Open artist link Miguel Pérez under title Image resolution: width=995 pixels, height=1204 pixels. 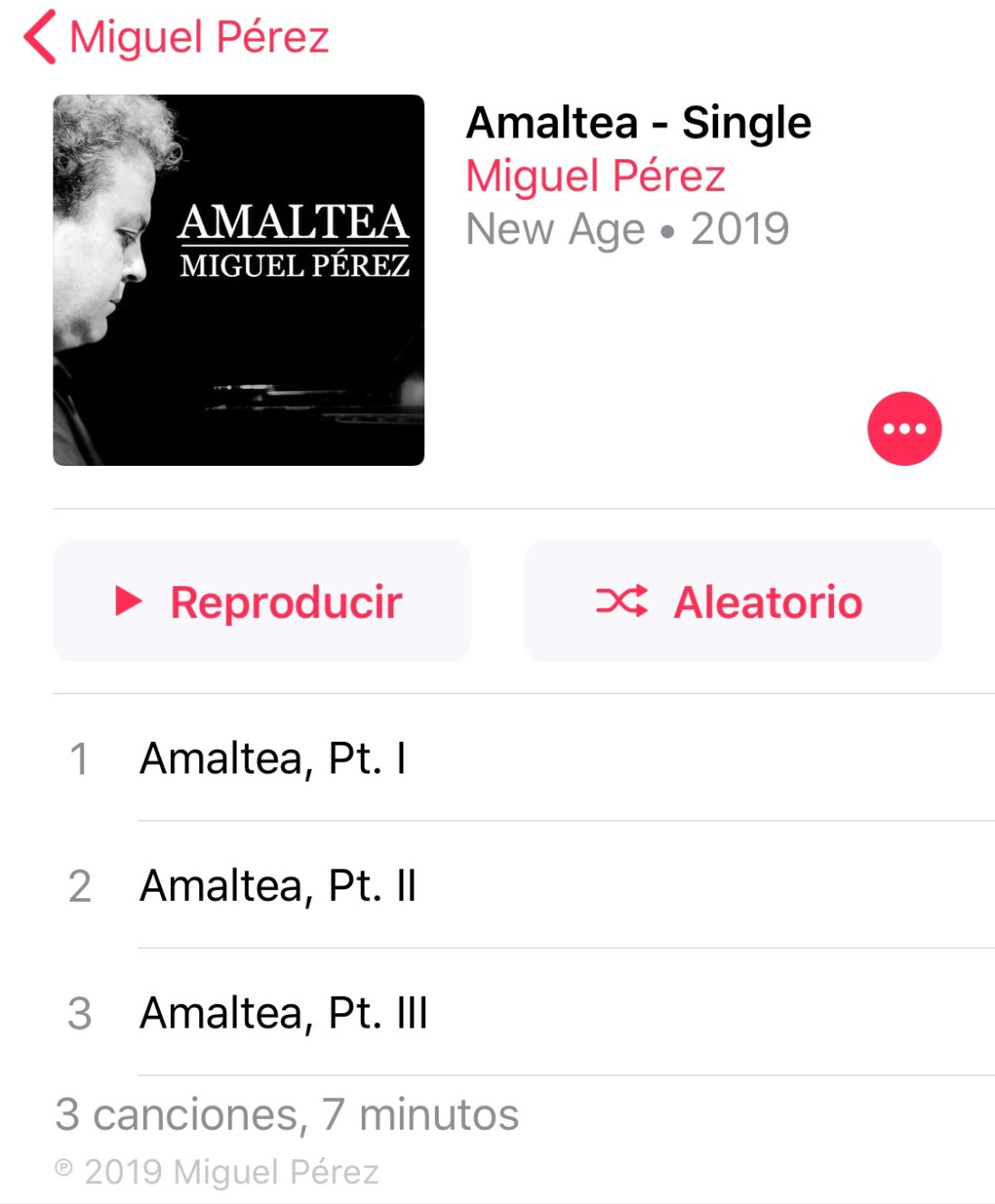point(595,175)
